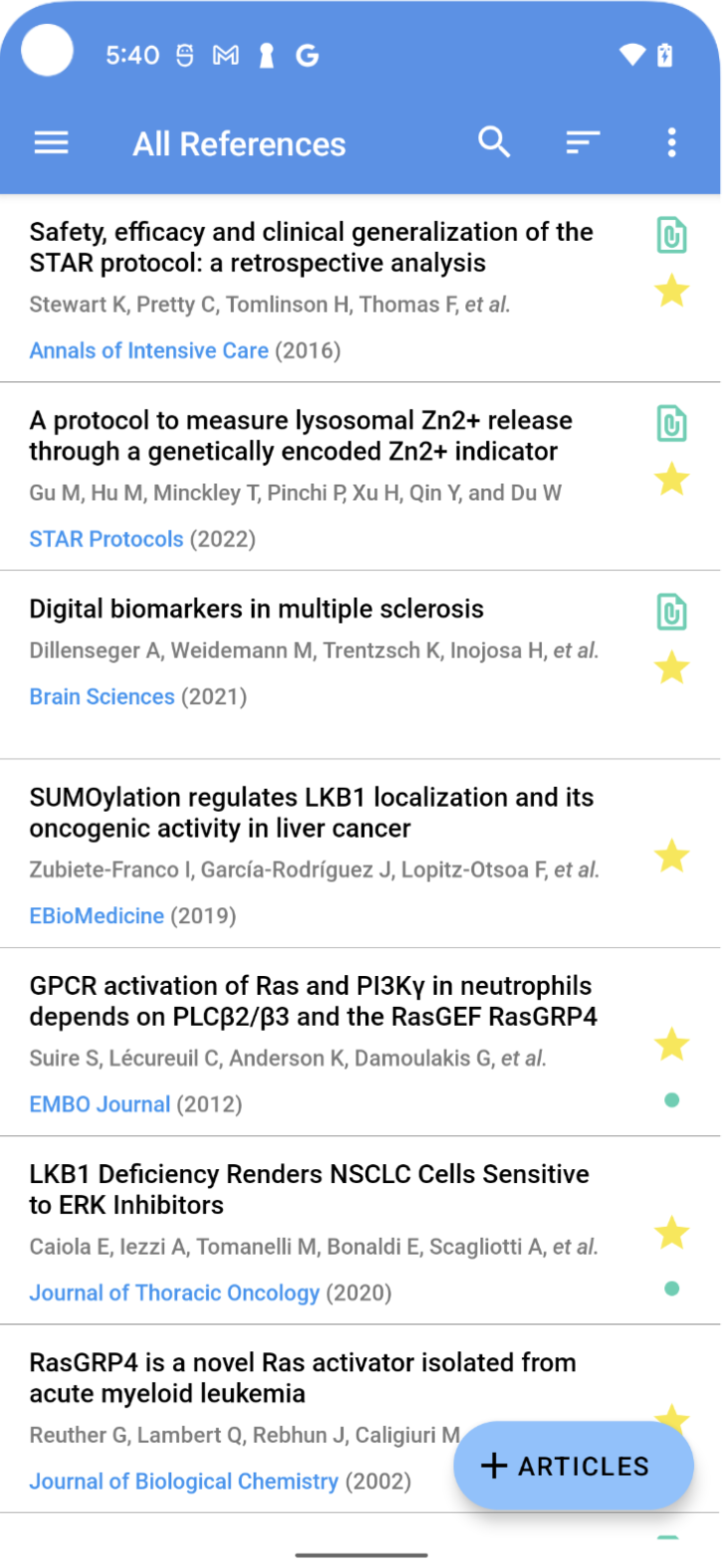The height and width of the screenshot is (1568, 723).
Task: Open the sort options icon
Action: pos(583,143)
